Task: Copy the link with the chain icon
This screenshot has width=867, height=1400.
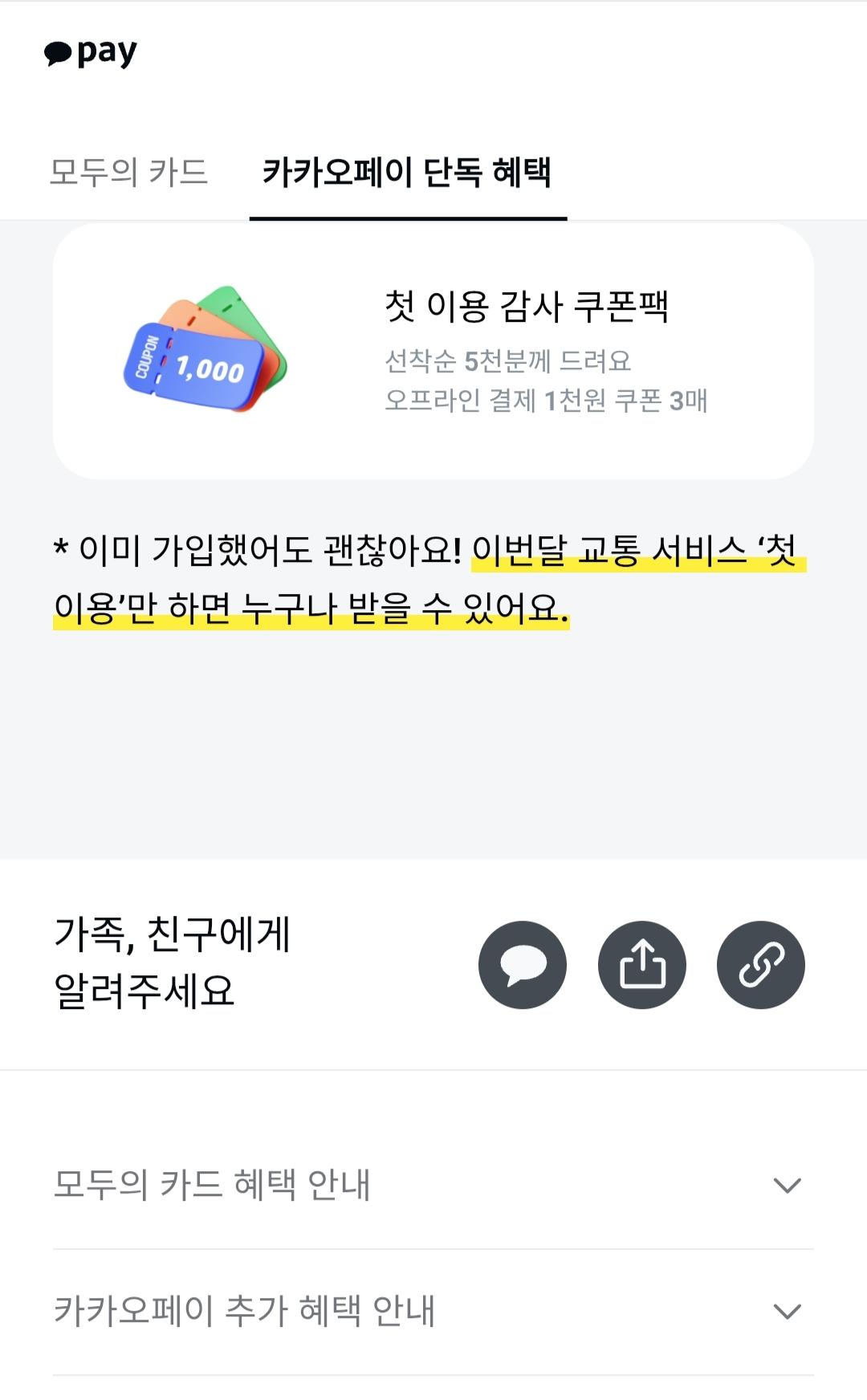Action: [x=760, y=964]
